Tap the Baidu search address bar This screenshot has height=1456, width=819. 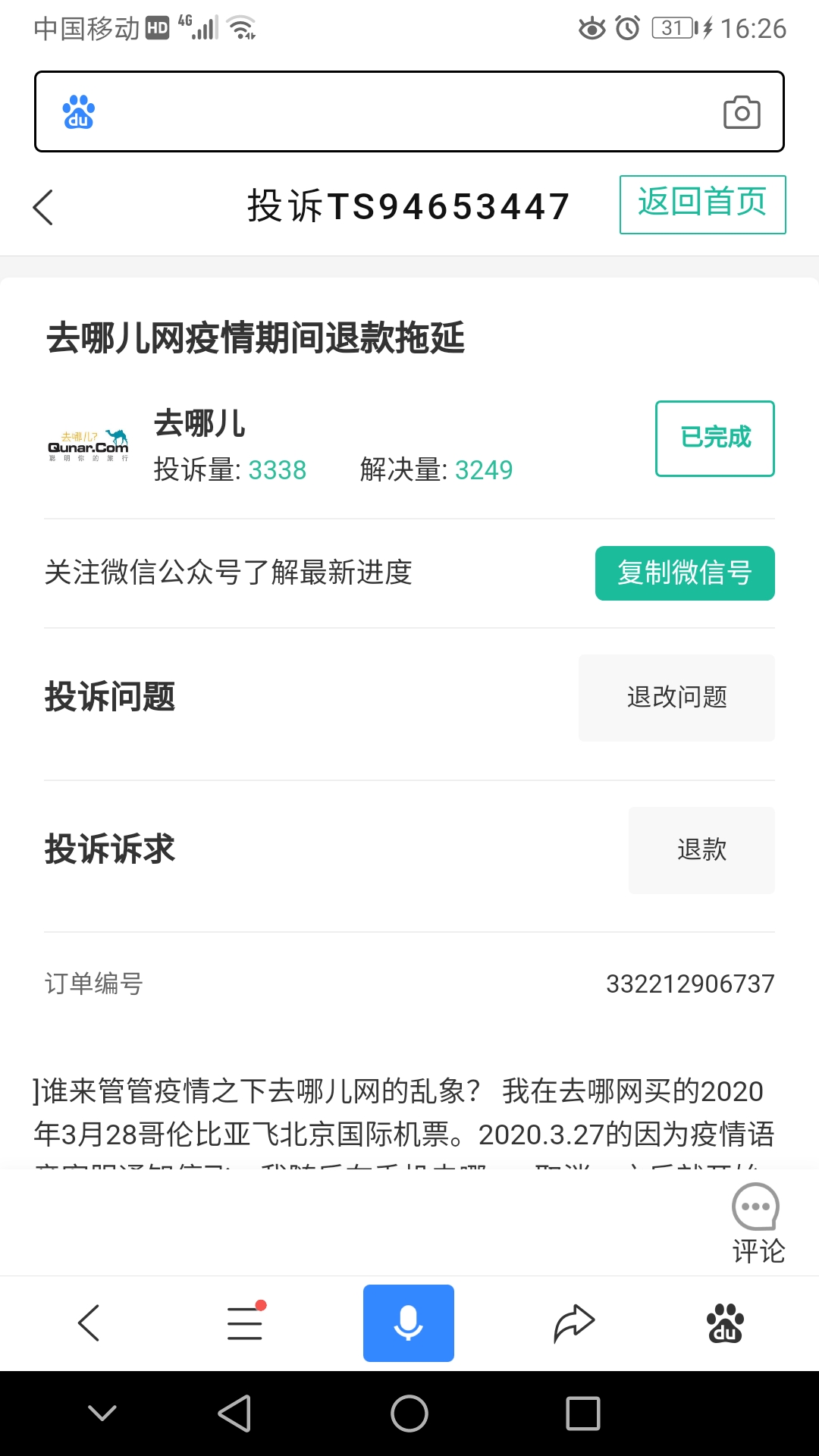click(x=409, y=111)
